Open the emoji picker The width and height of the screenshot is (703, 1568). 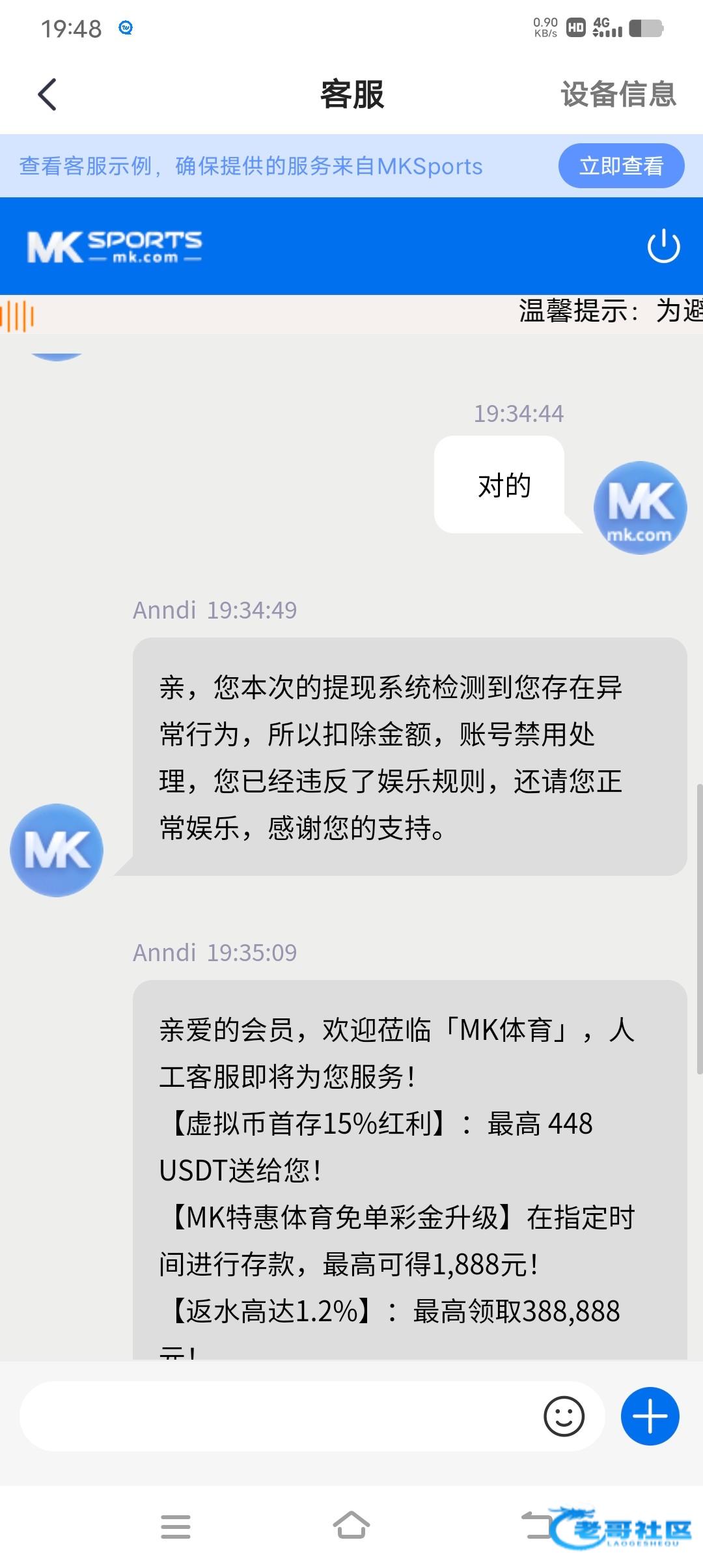564,1416
